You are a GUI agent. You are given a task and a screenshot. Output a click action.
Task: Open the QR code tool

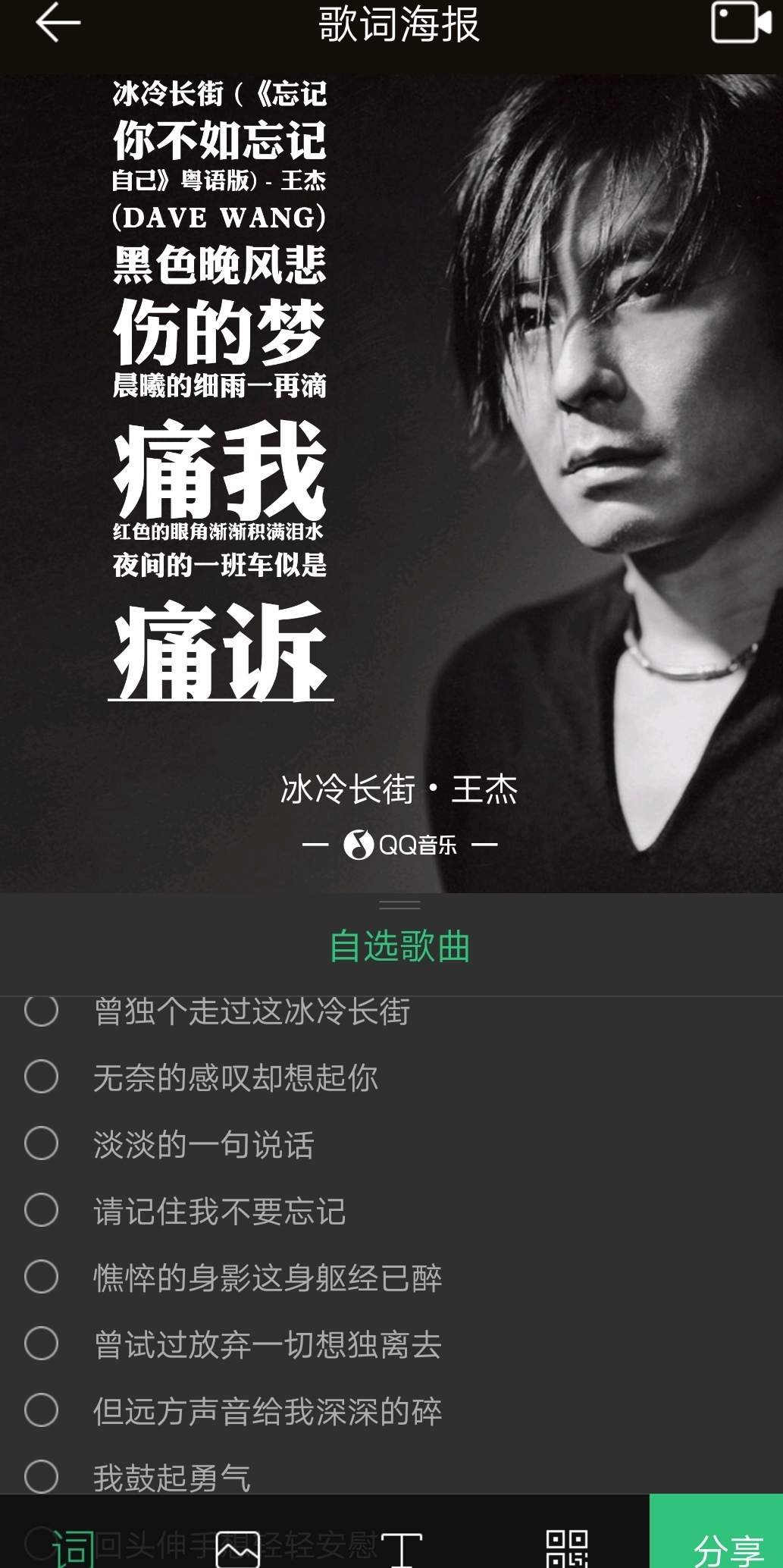coord(566,1548)
